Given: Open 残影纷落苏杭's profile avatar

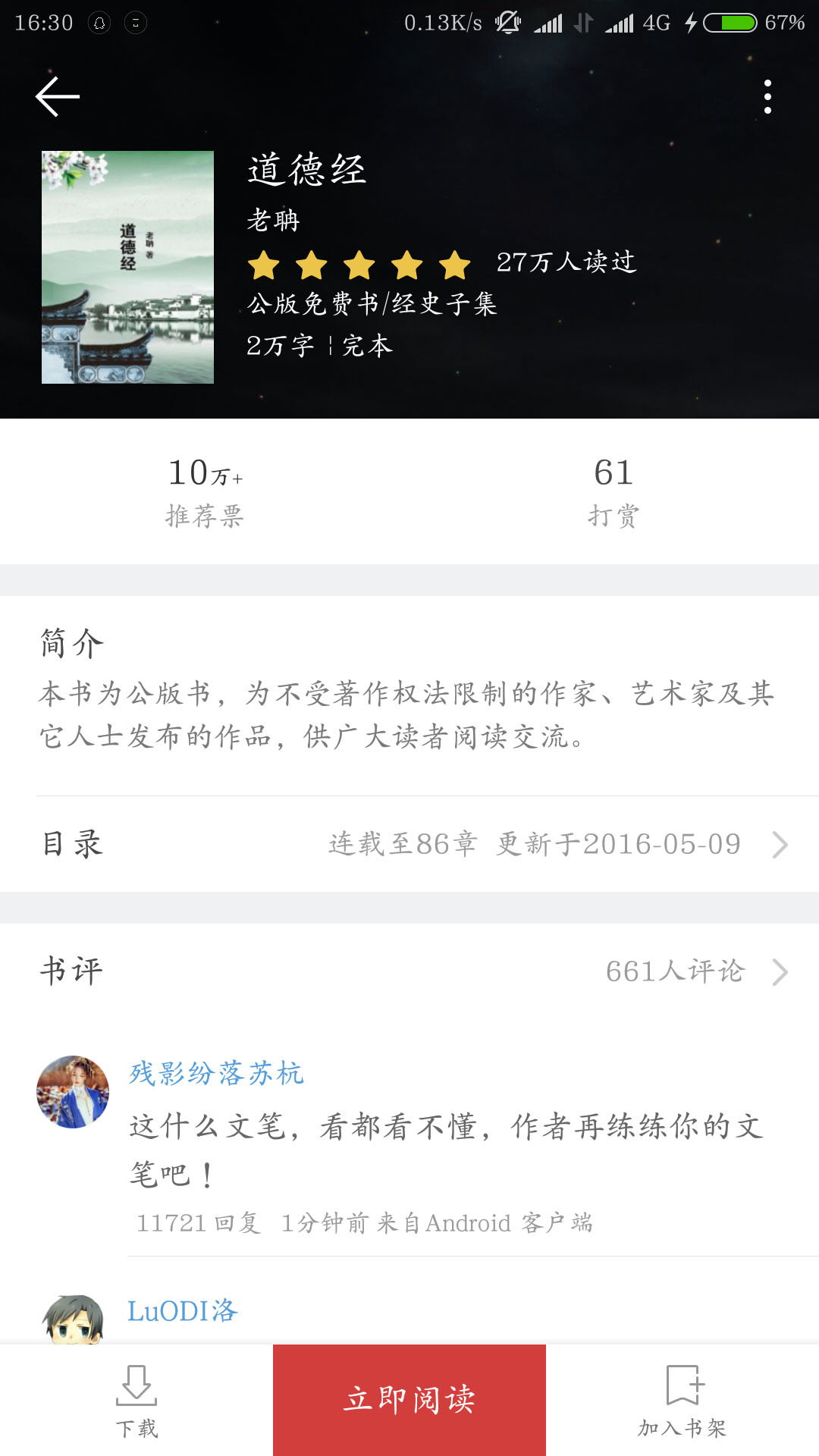Looking at the screenshot, I should (x=73, y=1092).
